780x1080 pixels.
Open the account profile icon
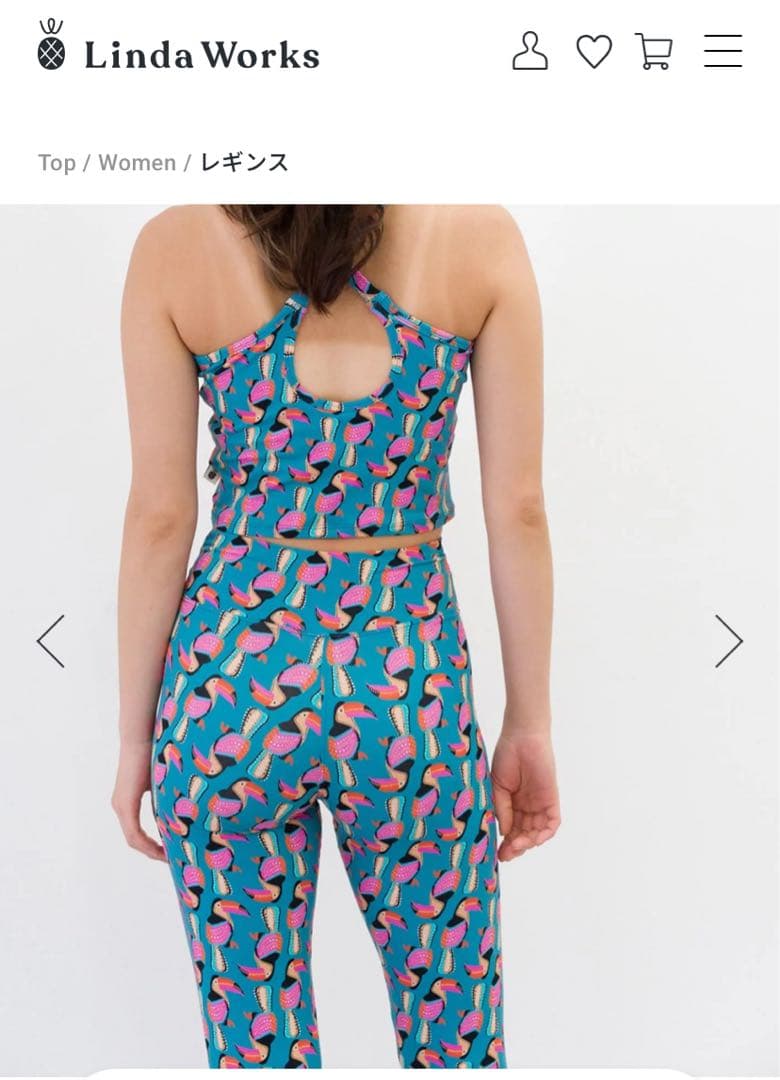(x=529, y=51)
